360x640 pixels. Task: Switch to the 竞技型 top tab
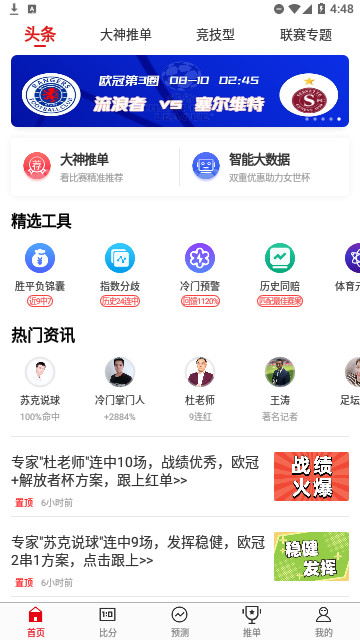pyautogui.click(x=216, y=35)
